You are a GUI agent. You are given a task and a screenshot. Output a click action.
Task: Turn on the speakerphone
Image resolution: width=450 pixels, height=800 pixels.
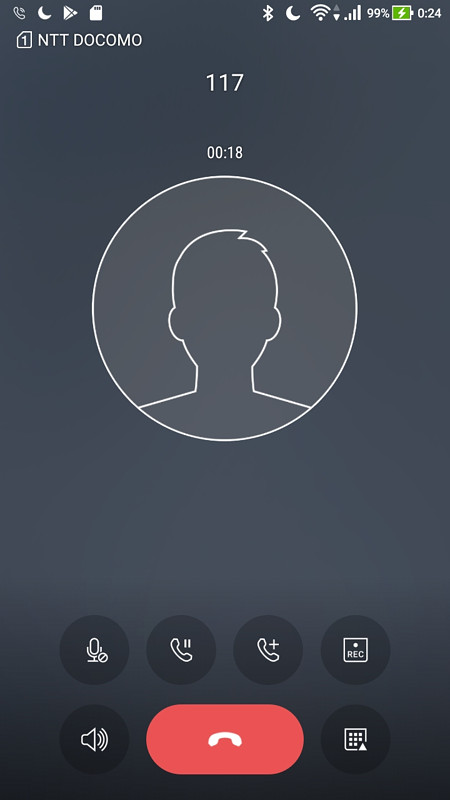coord(94,739)
